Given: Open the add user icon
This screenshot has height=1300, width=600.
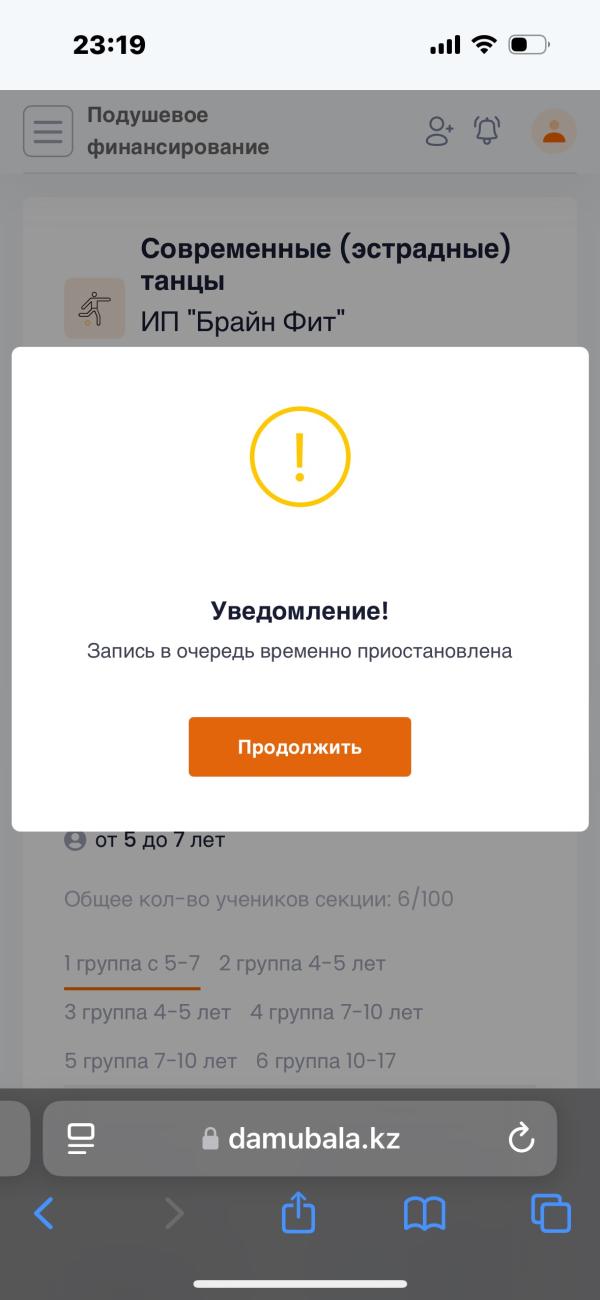Looking at the screenshot, I should pyautogui.click(x=440, y=131).
